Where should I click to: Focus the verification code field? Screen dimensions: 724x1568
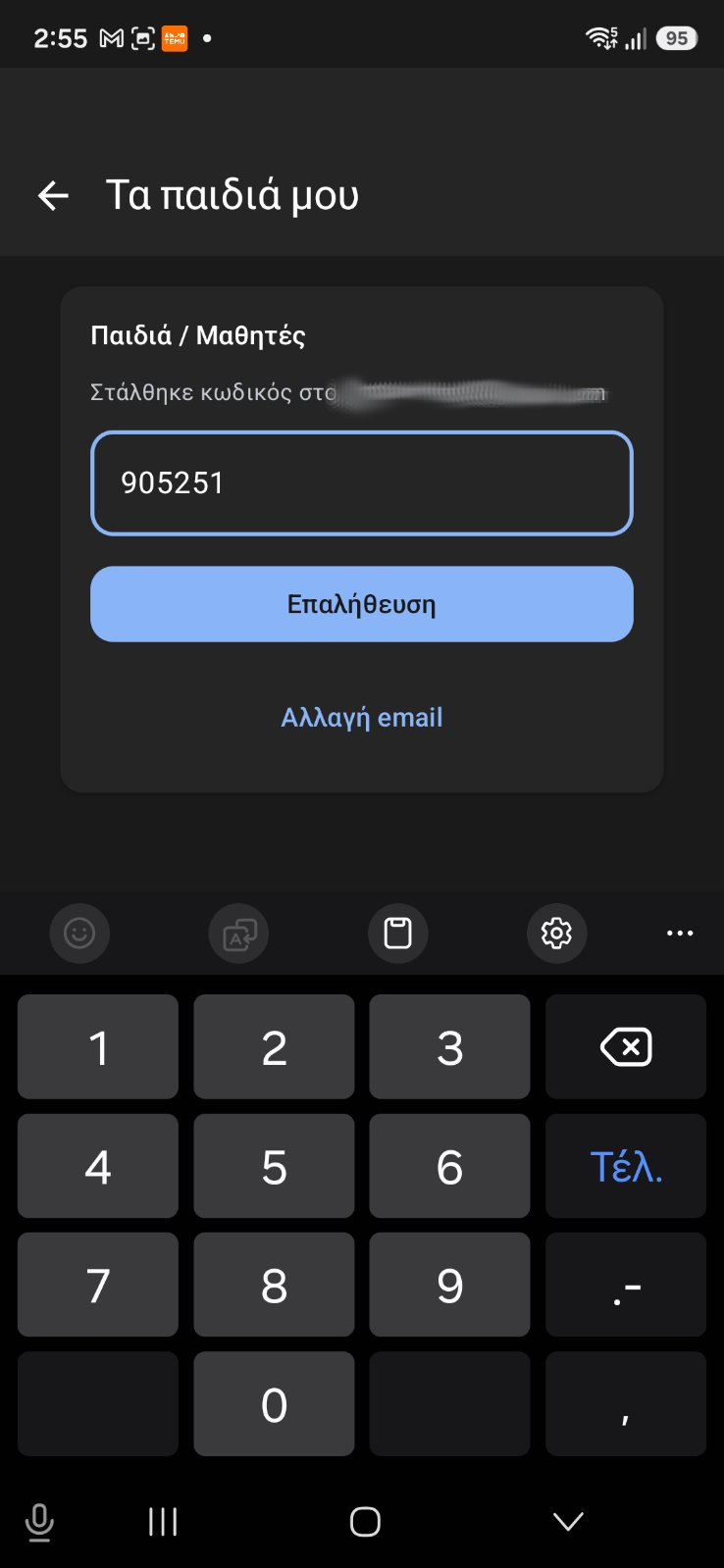point(362,483)
